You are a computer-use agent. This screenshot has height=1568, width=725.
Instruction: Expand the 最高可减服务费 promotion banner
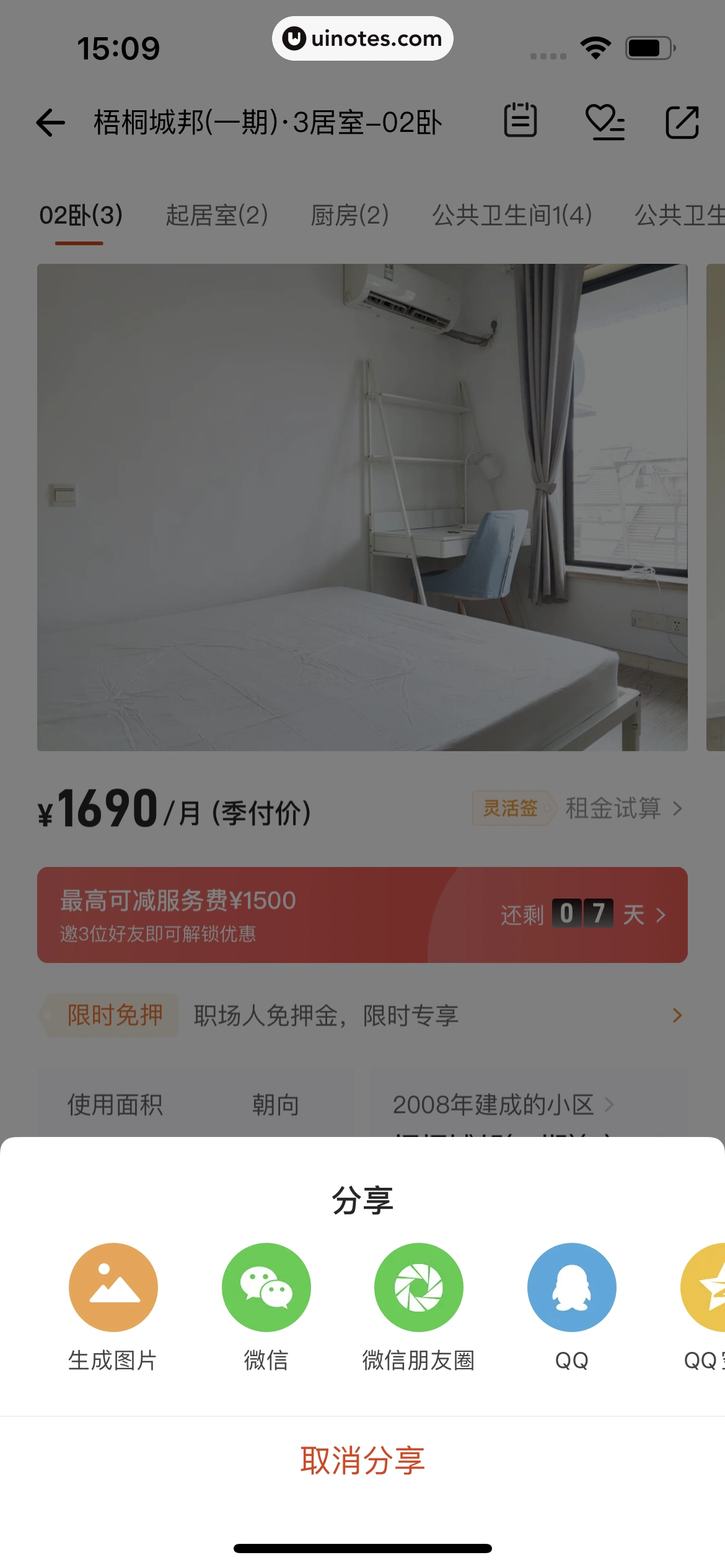click(x=362, y=915)
